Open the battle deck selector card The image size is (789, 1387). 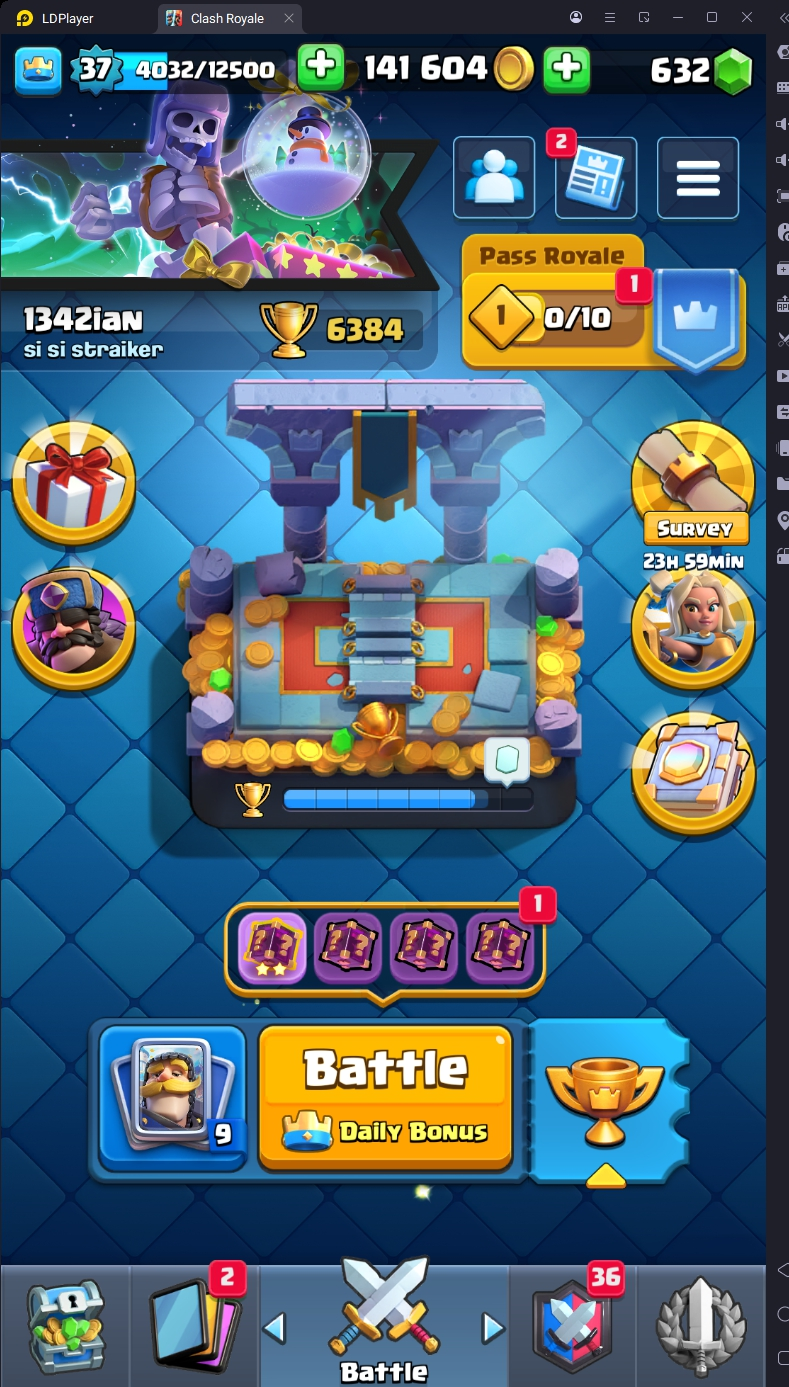click(173, 1097)
